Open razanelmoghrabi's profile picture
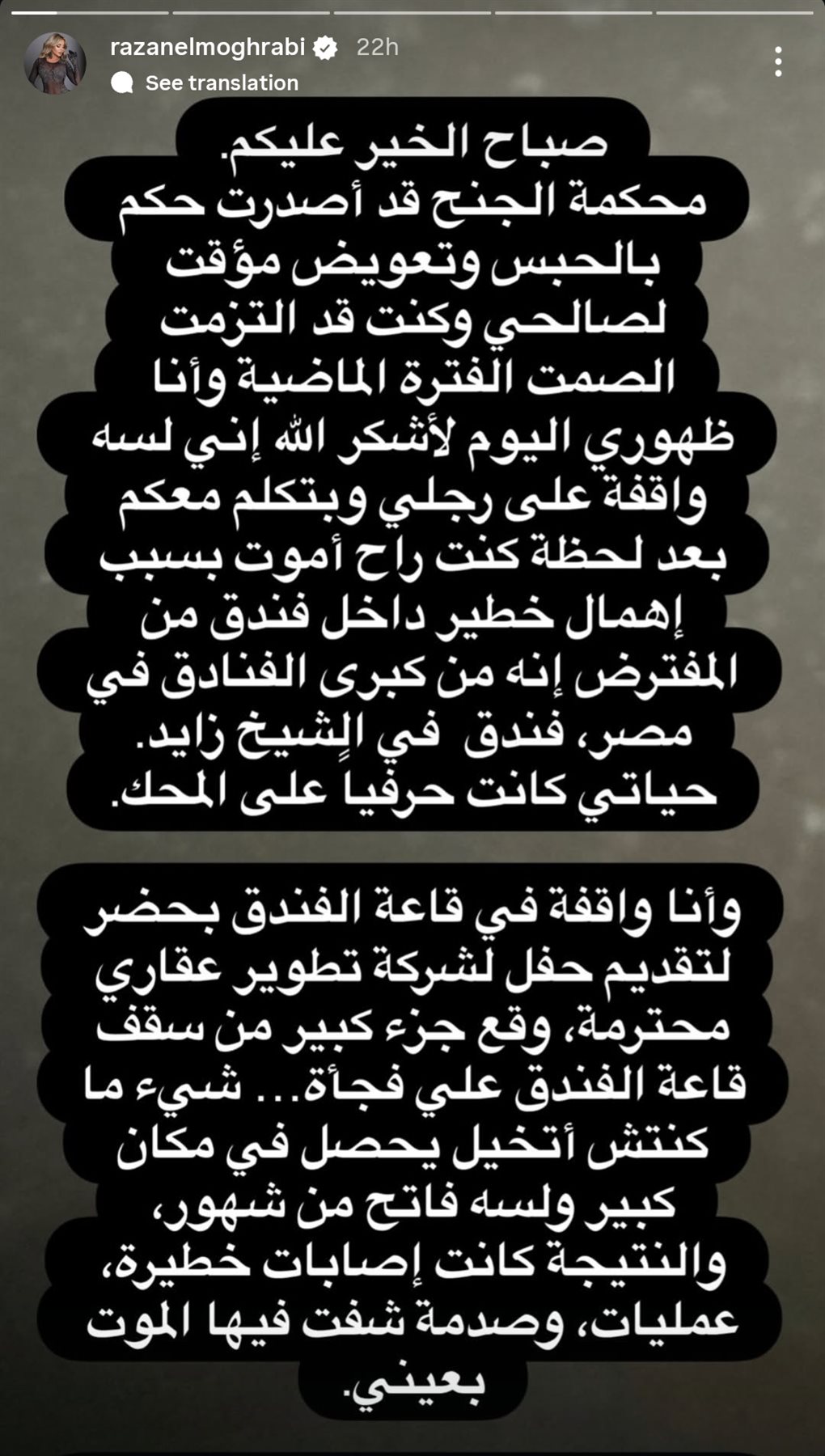Image resolution: width=825 pixels, height=1456 pixels. tap(55, 63)
